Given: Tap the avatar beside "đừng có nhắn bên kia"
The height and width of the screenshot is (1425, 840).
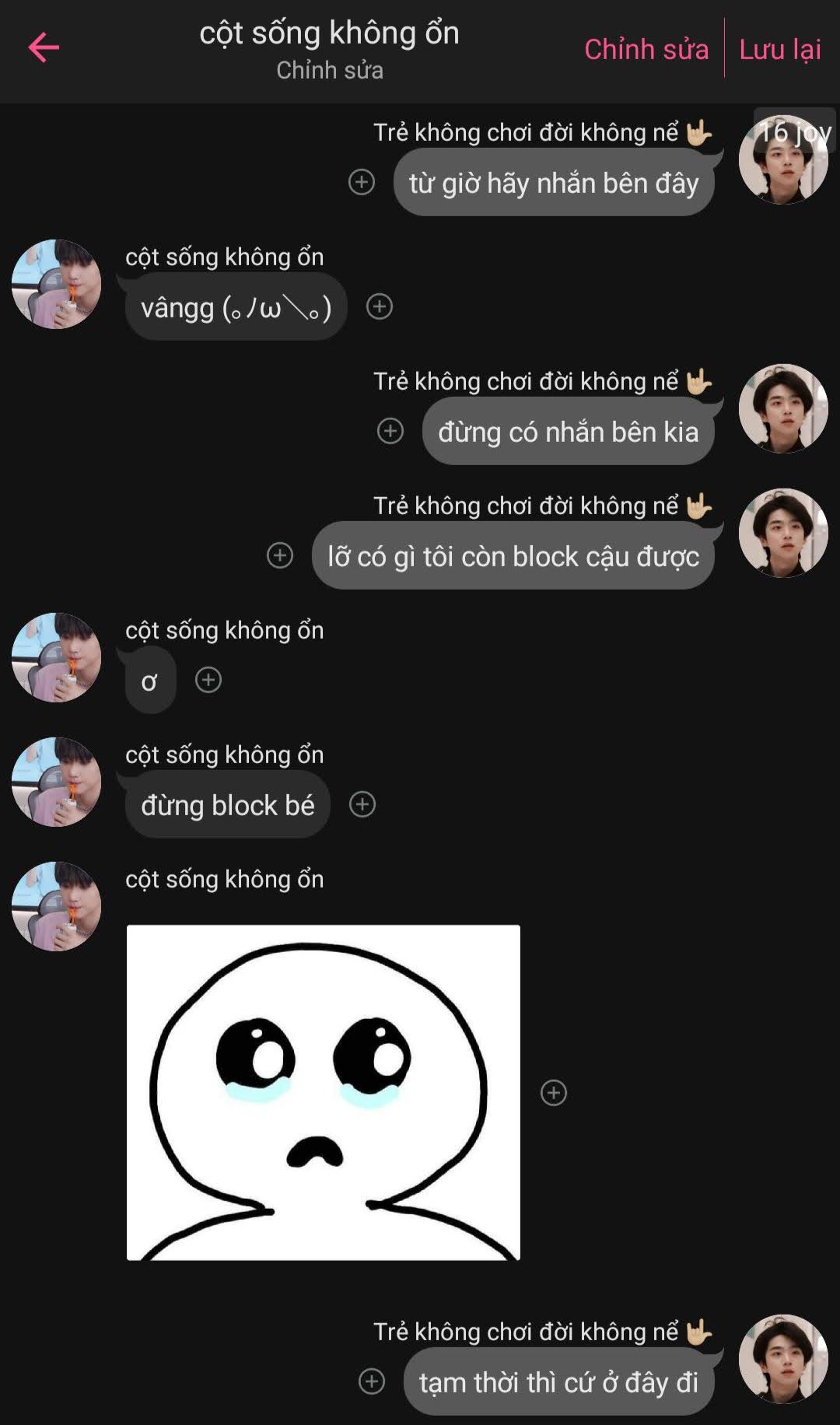Looking at the screenshot, I should tap(783, 408).
